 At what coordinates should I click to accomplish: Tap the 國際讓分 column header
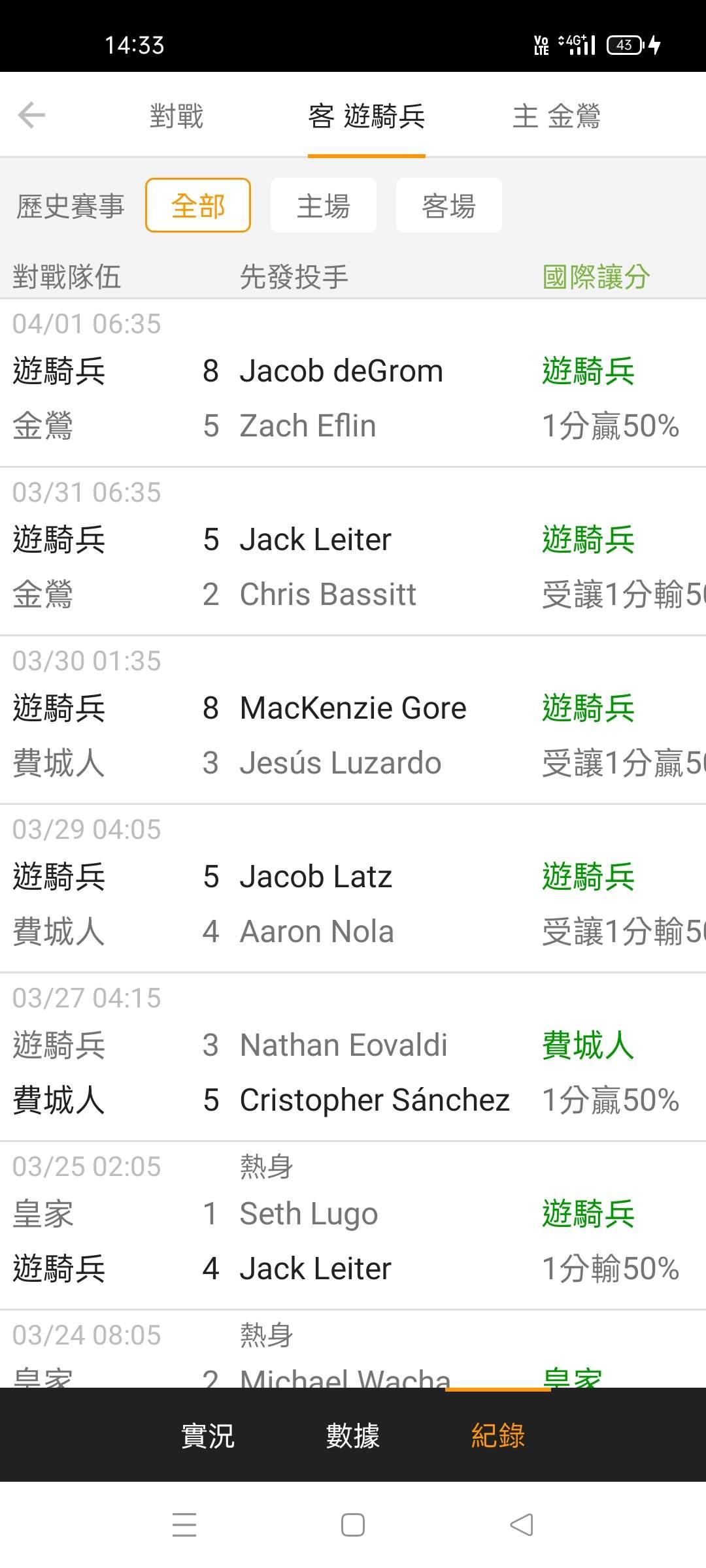pyautogui.click(x=596, y=277)
